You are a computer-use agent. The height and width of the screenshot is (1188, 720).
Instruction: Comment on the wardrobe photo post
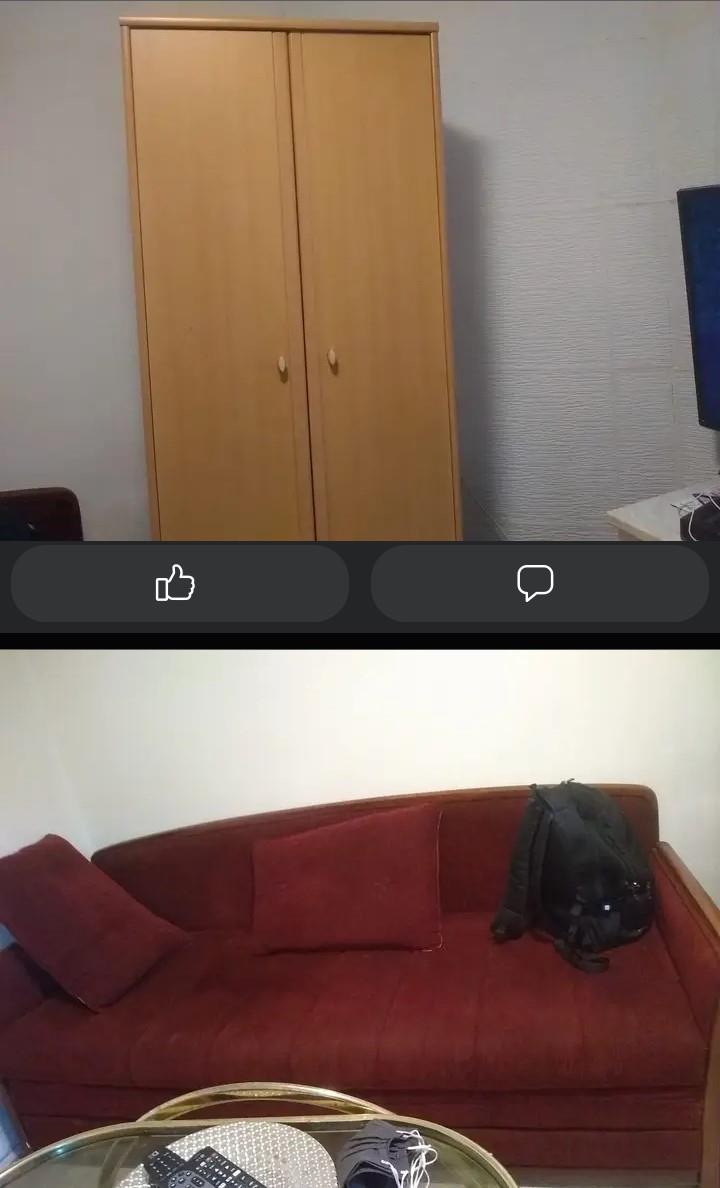[x=539, y=583]
